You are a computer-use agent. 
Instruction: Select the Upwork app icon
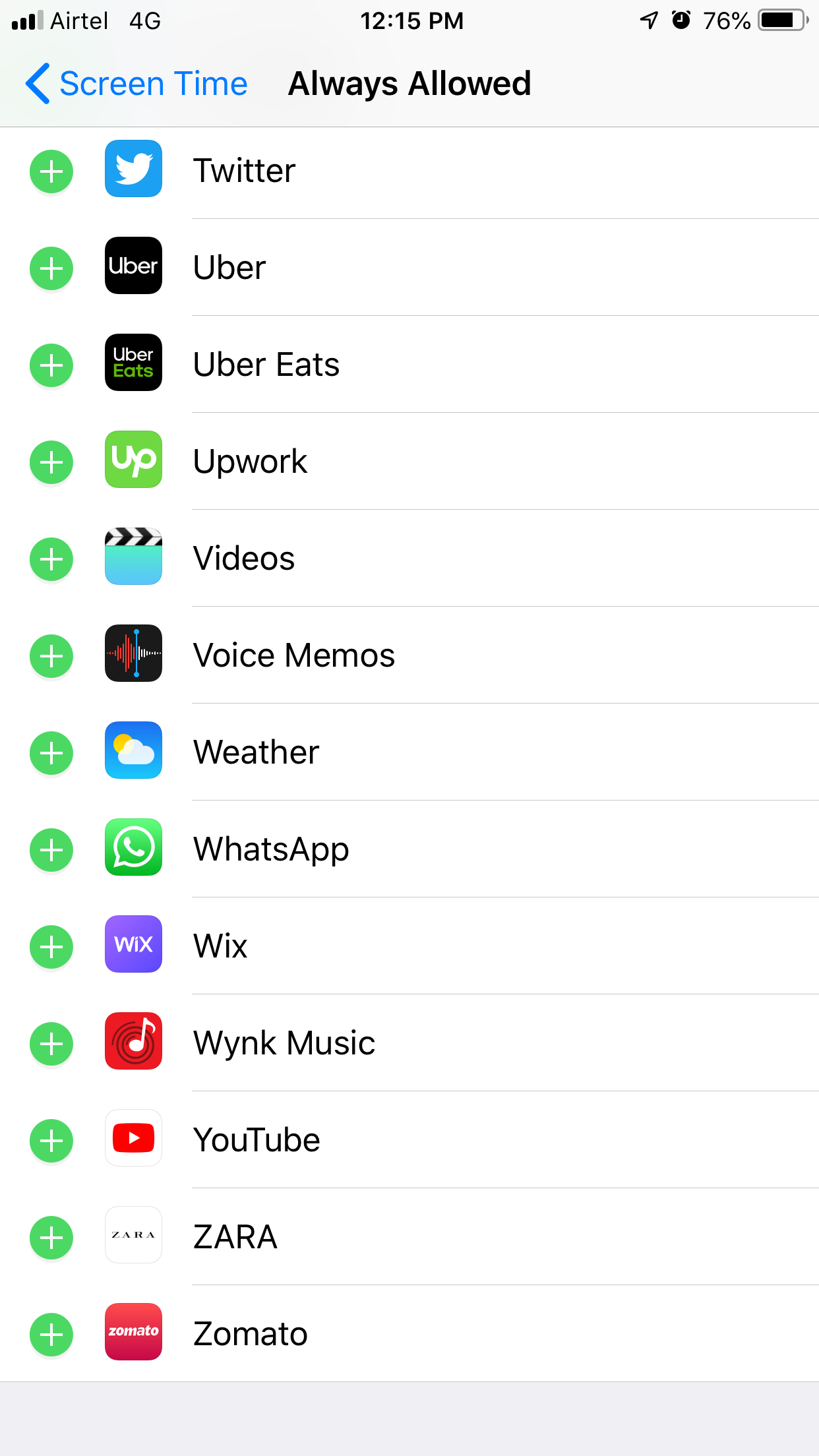click(133, 460)
